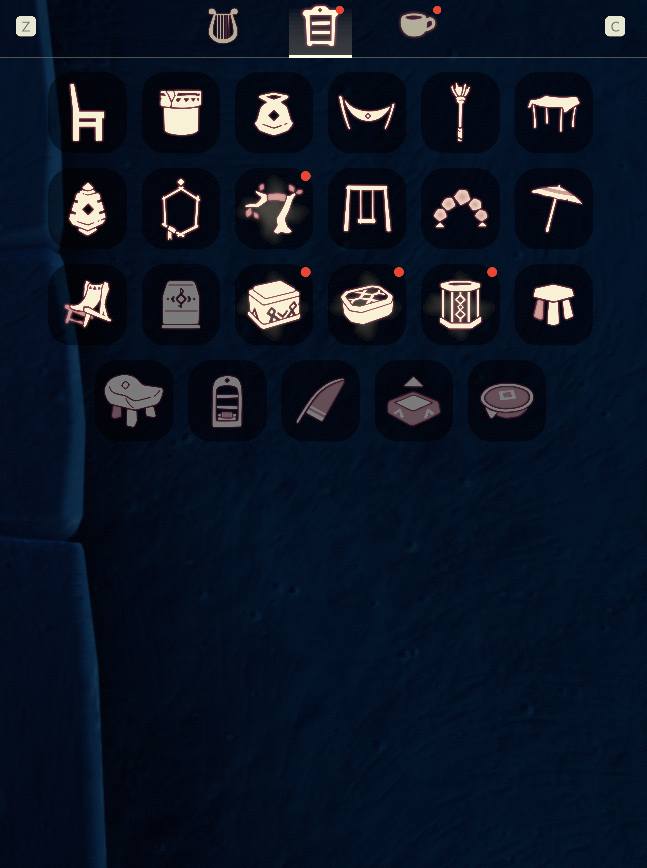647x868 pixels.
Task: Go to previous category with Z button
Action: click(26, 27)
